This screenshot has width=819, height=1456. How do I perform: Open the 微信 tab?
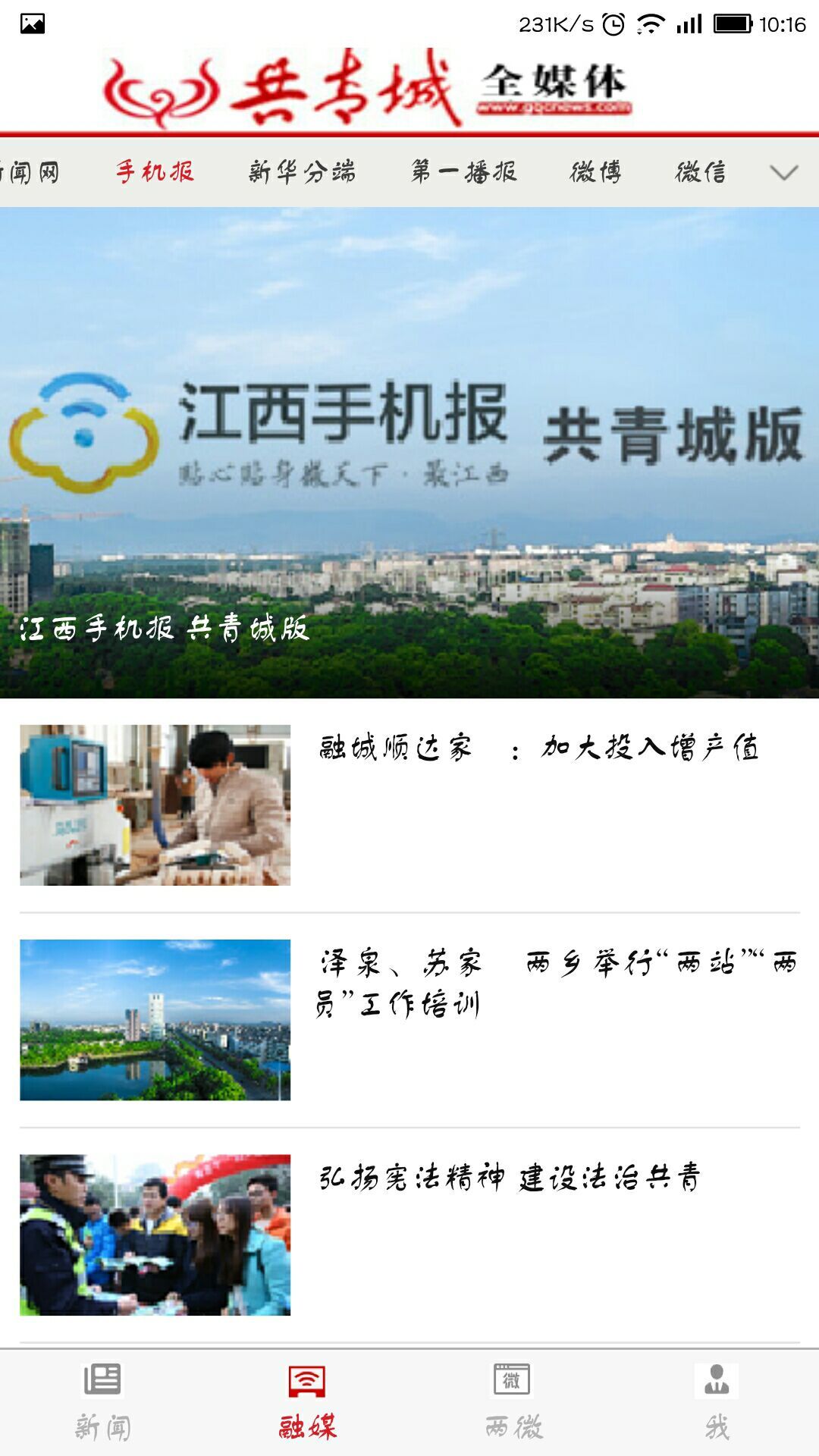tap(700, 172)
